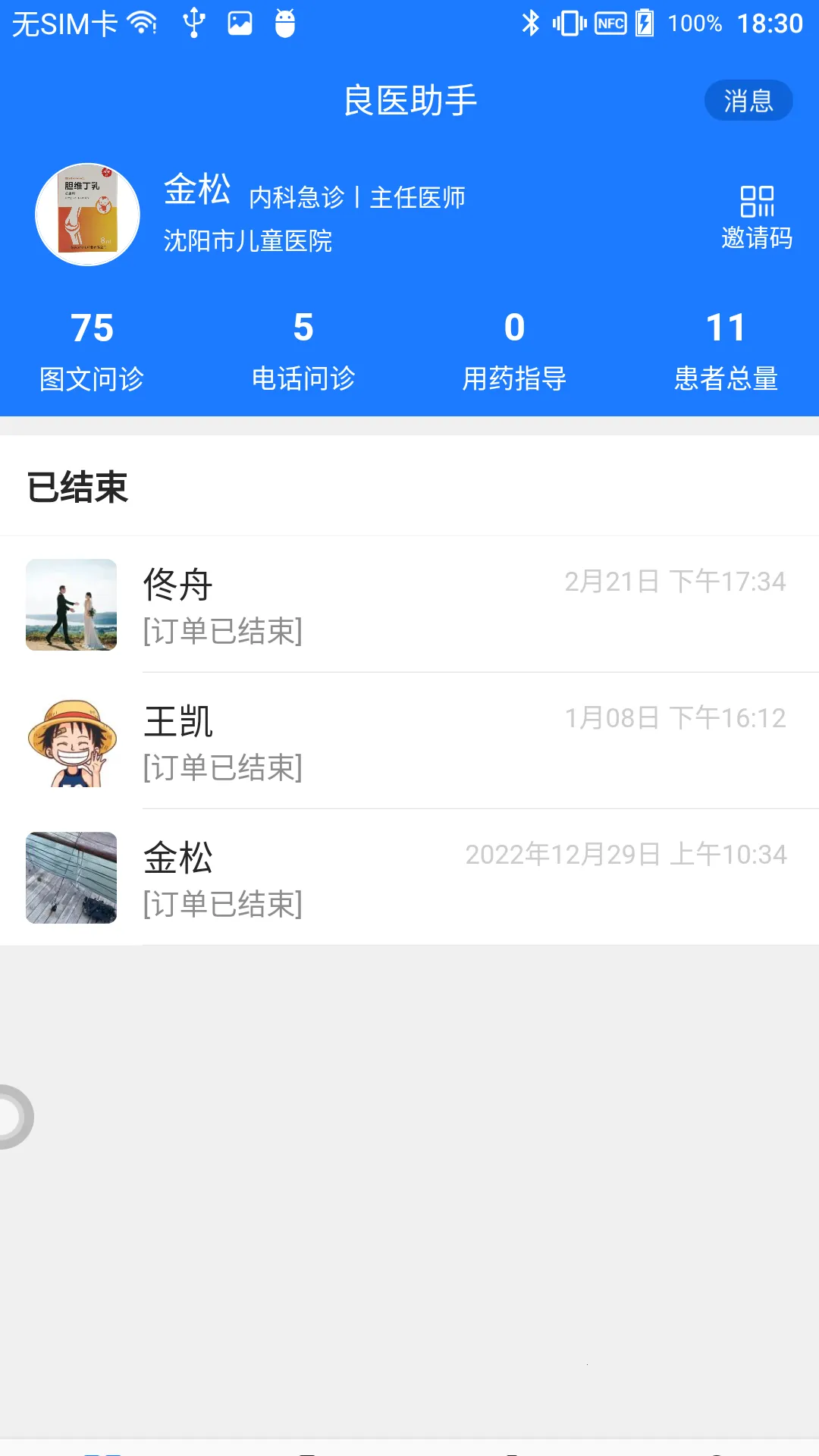Tap 佟舟's wedding photo avatar
The height and width of the screenshot is (1456, 819).
[71, 605]
